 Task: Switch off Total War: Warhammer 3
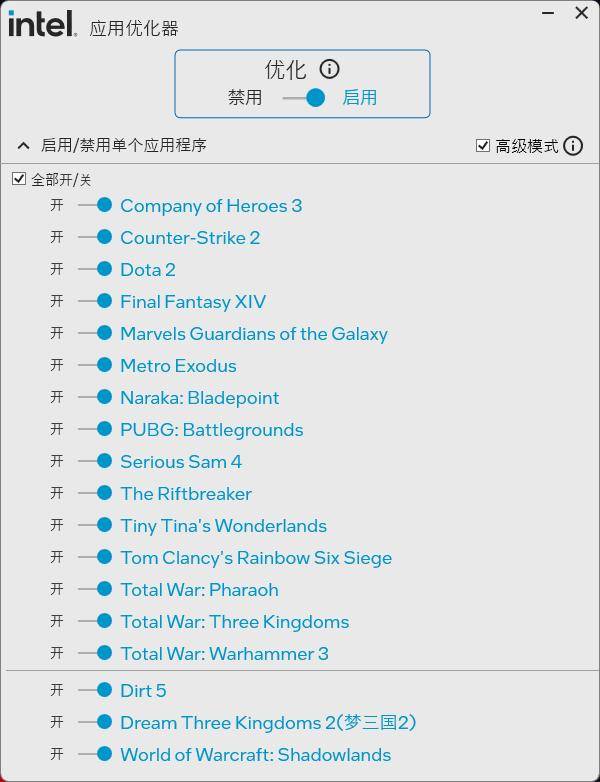95,653
